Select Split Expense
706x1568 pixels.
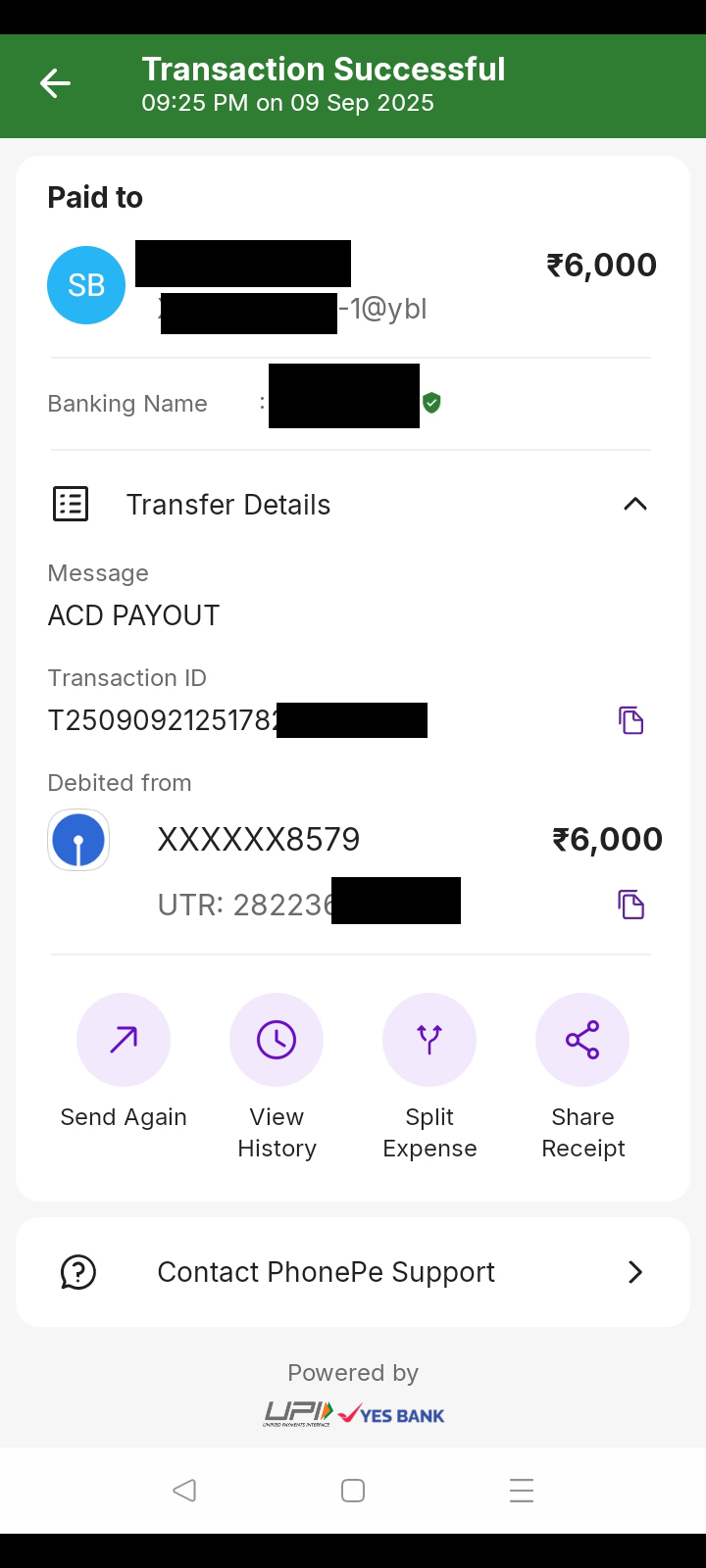(x=429, y=1041)
